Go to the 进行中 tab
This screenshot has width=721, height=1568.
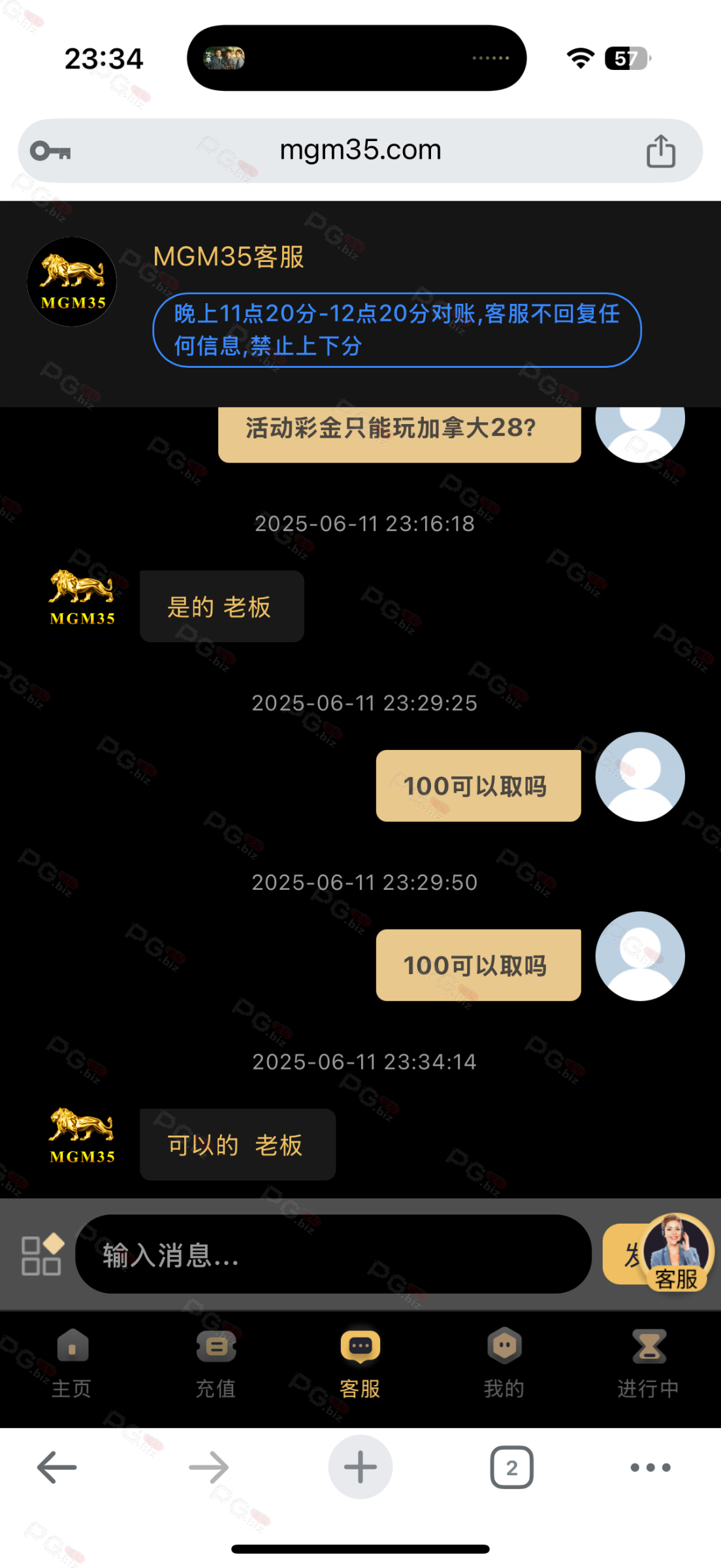tap(649, 1363)
